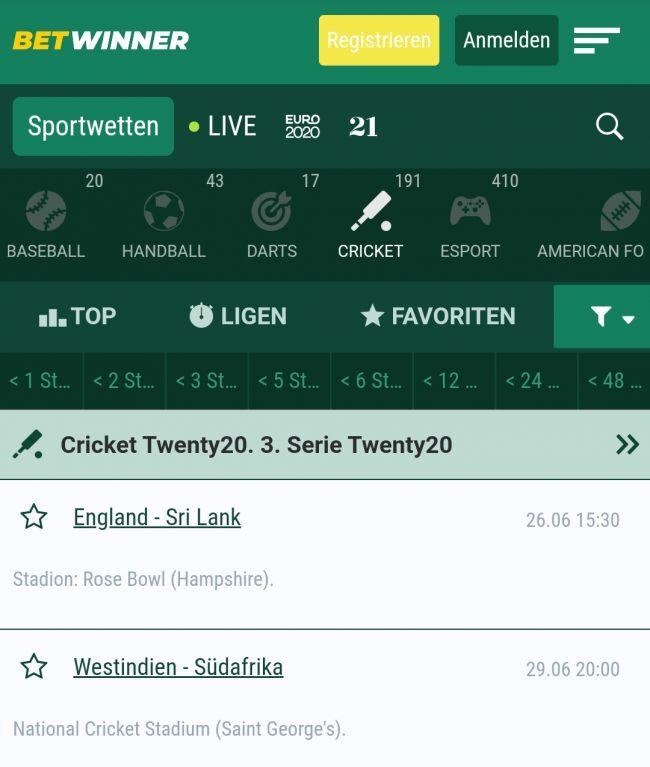Tap the Registrieren button
This screenshot has width=650, height=767.
378,41
